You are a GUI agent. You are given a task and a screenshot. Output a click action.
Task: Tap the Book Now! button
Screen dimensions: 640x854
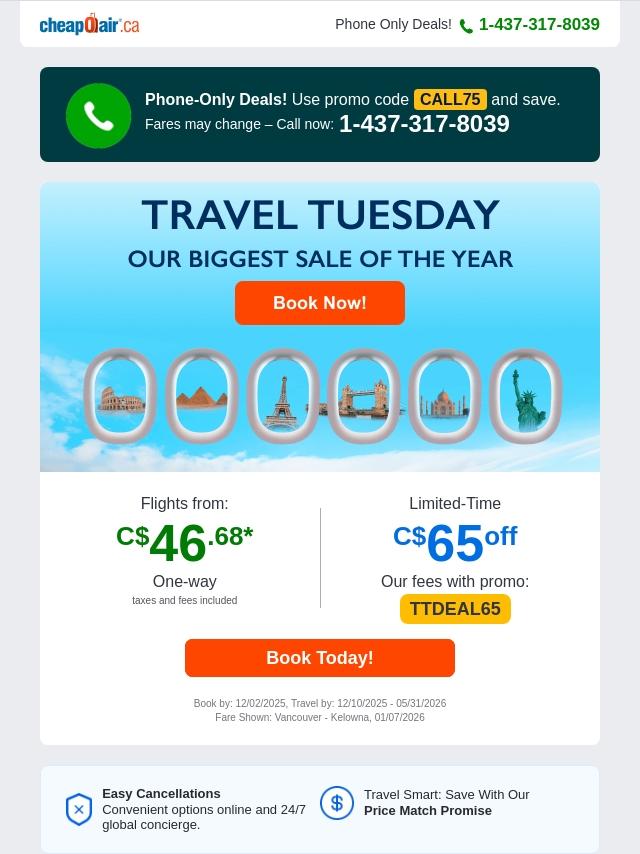click(x=320, y=303)
